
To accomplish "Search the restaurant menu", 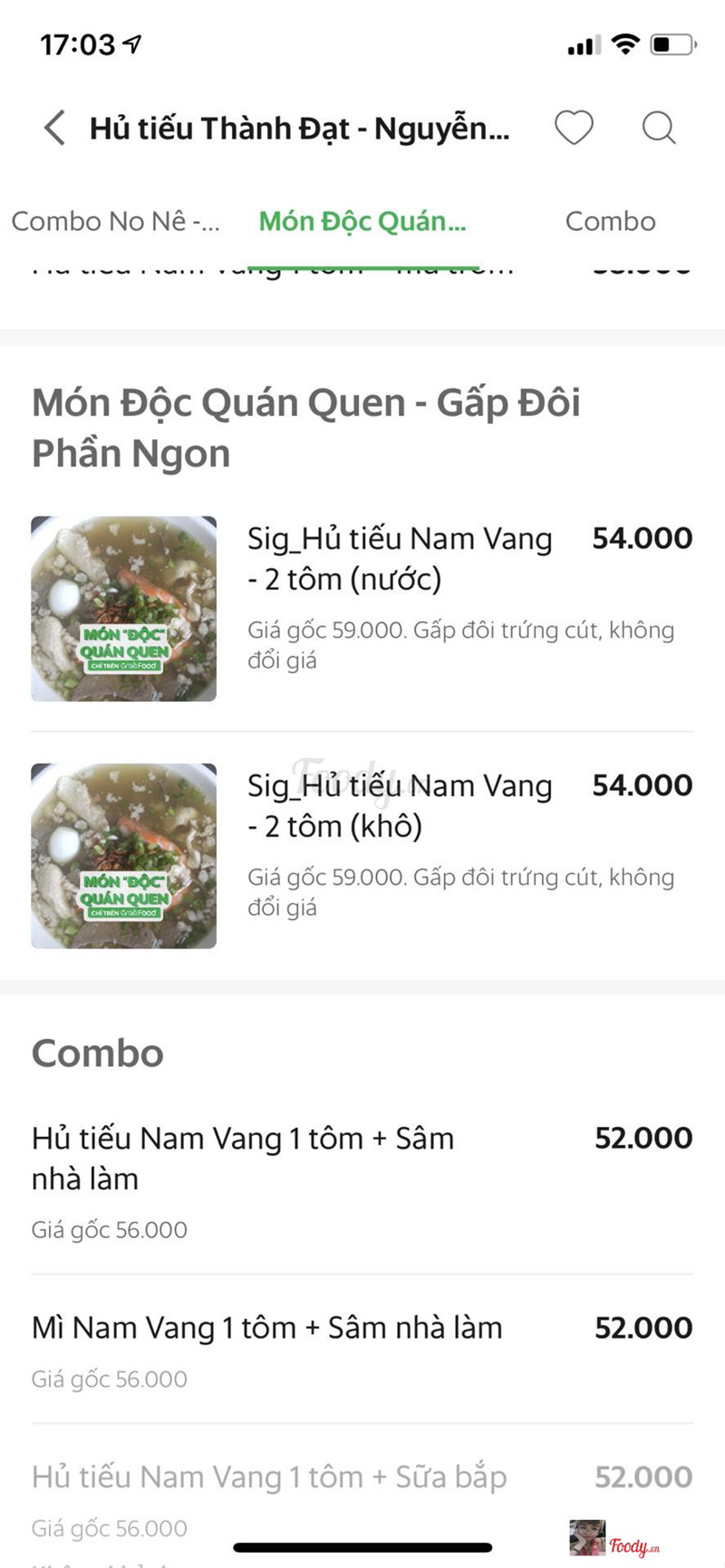I will point(659,128).
